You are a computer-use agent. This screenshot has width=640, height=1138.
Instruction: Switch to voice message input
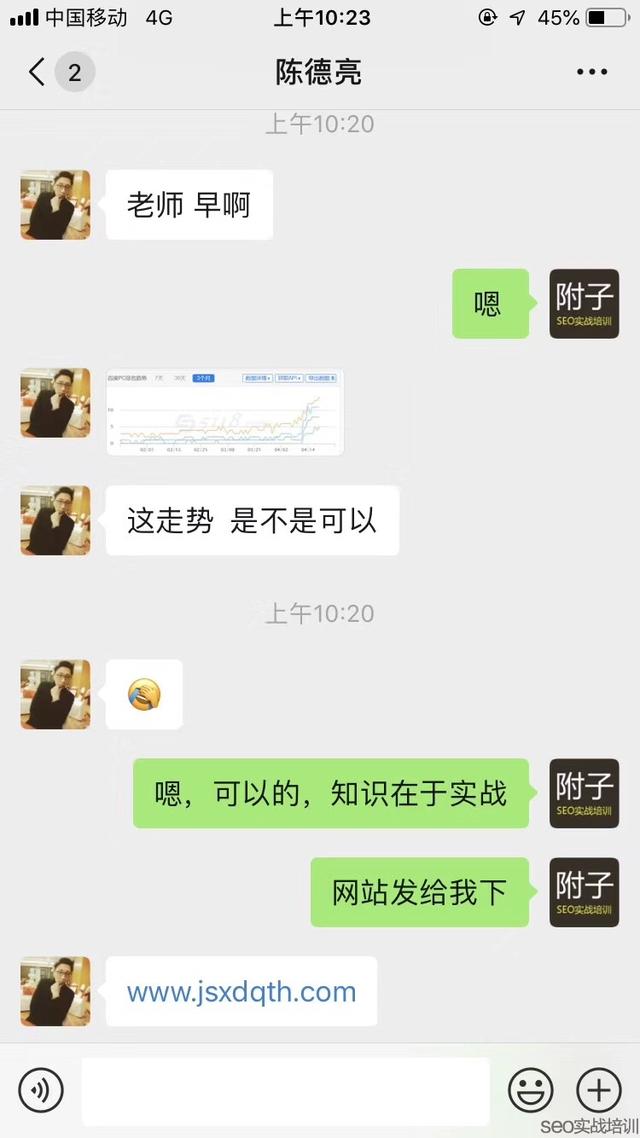pos(41,1090)
